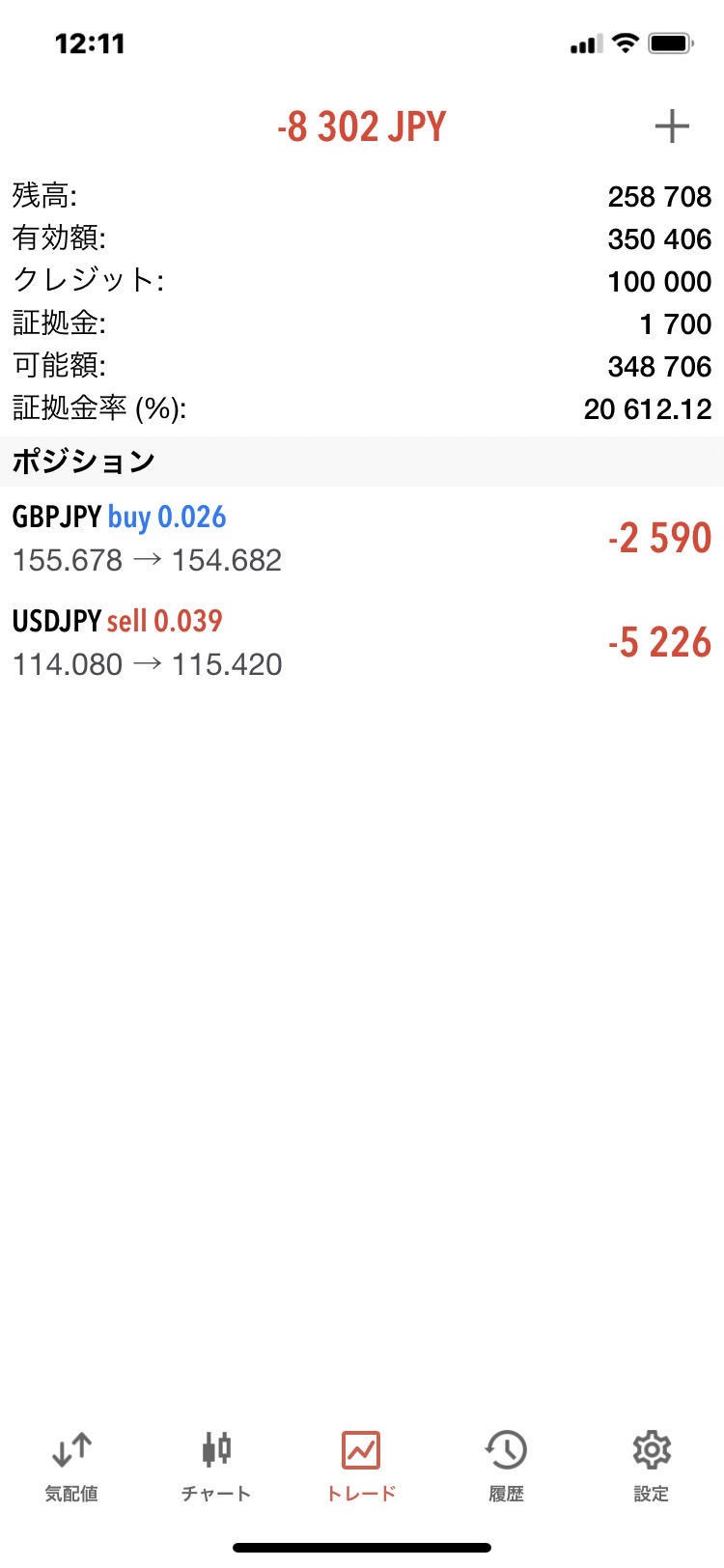
Task: Open the 設定 settings tab
Action: [652, 1467]
